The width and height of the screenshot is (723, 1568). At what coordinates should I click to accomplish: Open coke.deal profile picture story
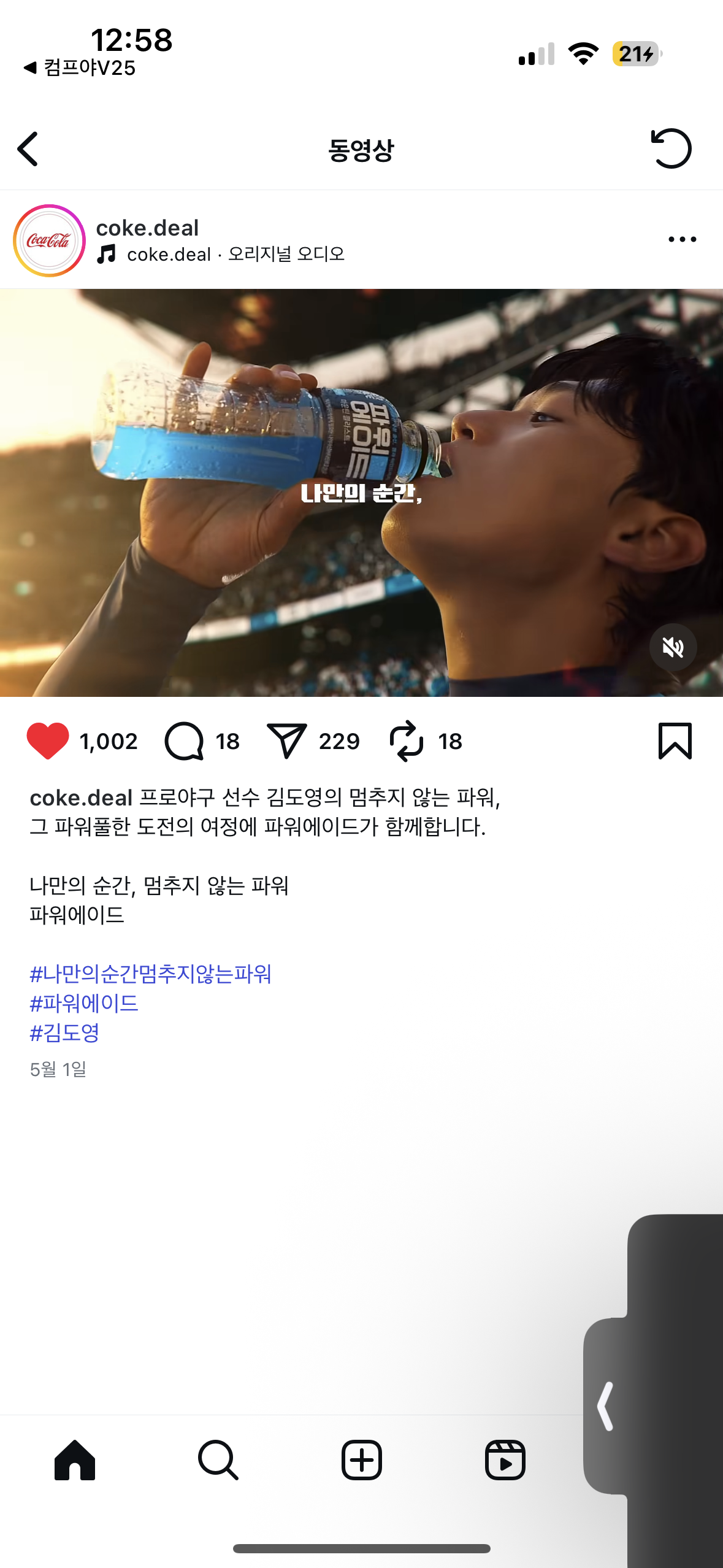tap(49, 240)
